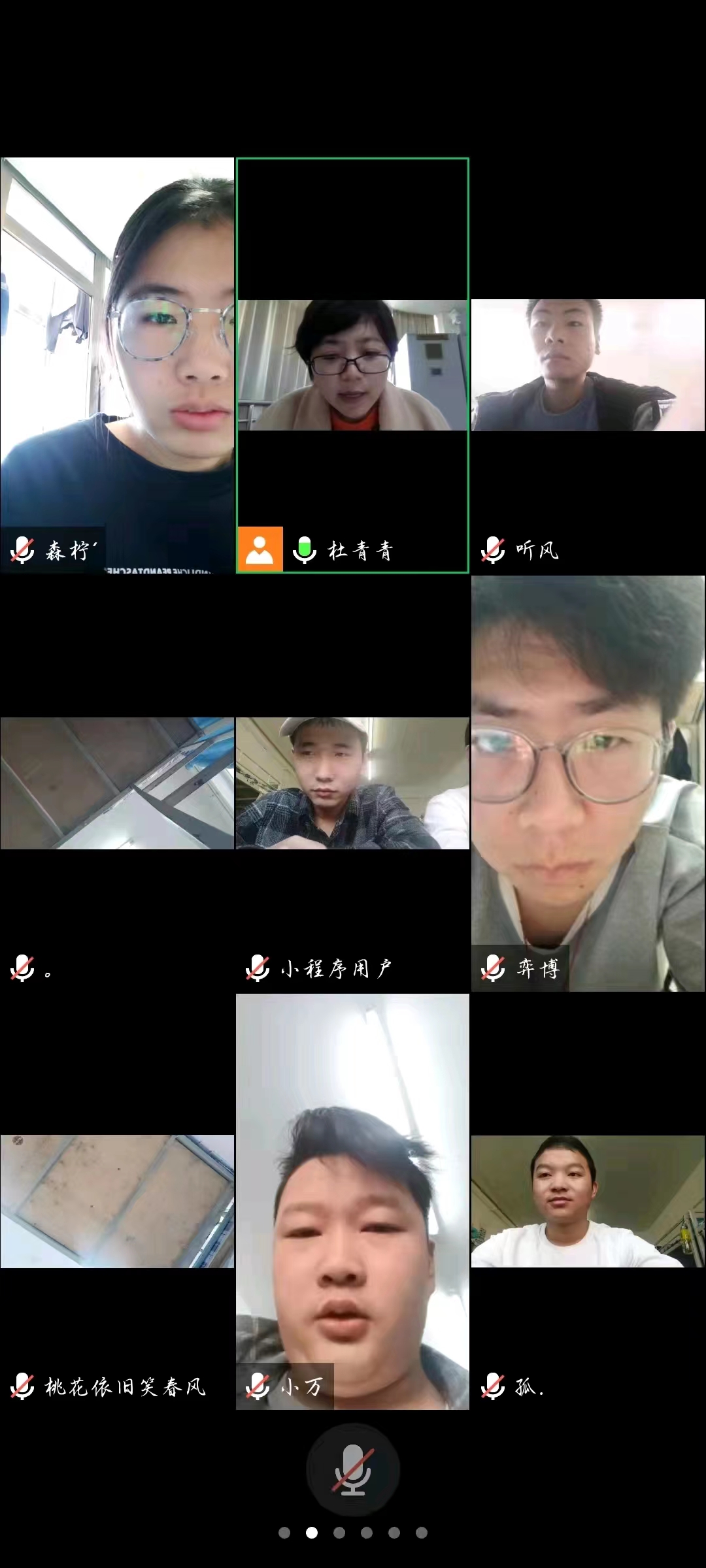Tap the orange host icon beside 杜青青

[260, 549]
